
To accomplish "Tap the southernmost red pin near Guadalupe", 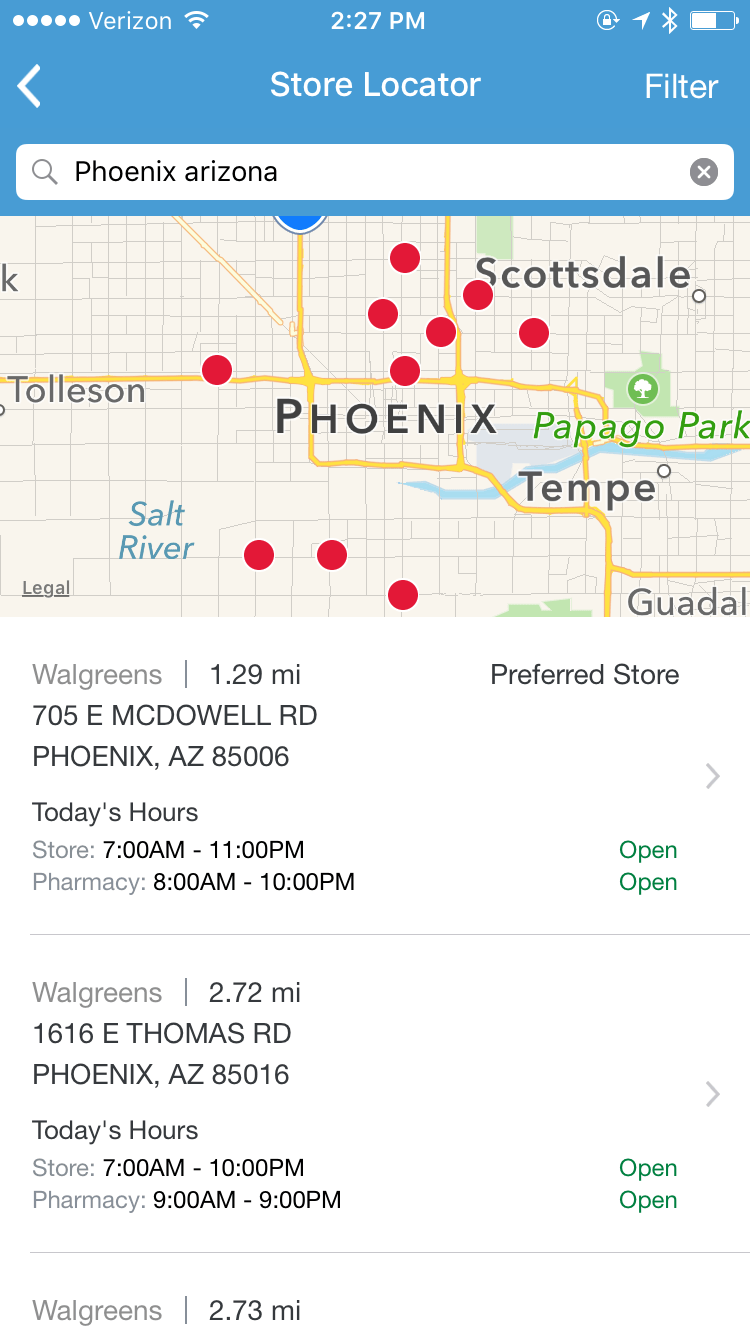I will click(x=403, y=594).
